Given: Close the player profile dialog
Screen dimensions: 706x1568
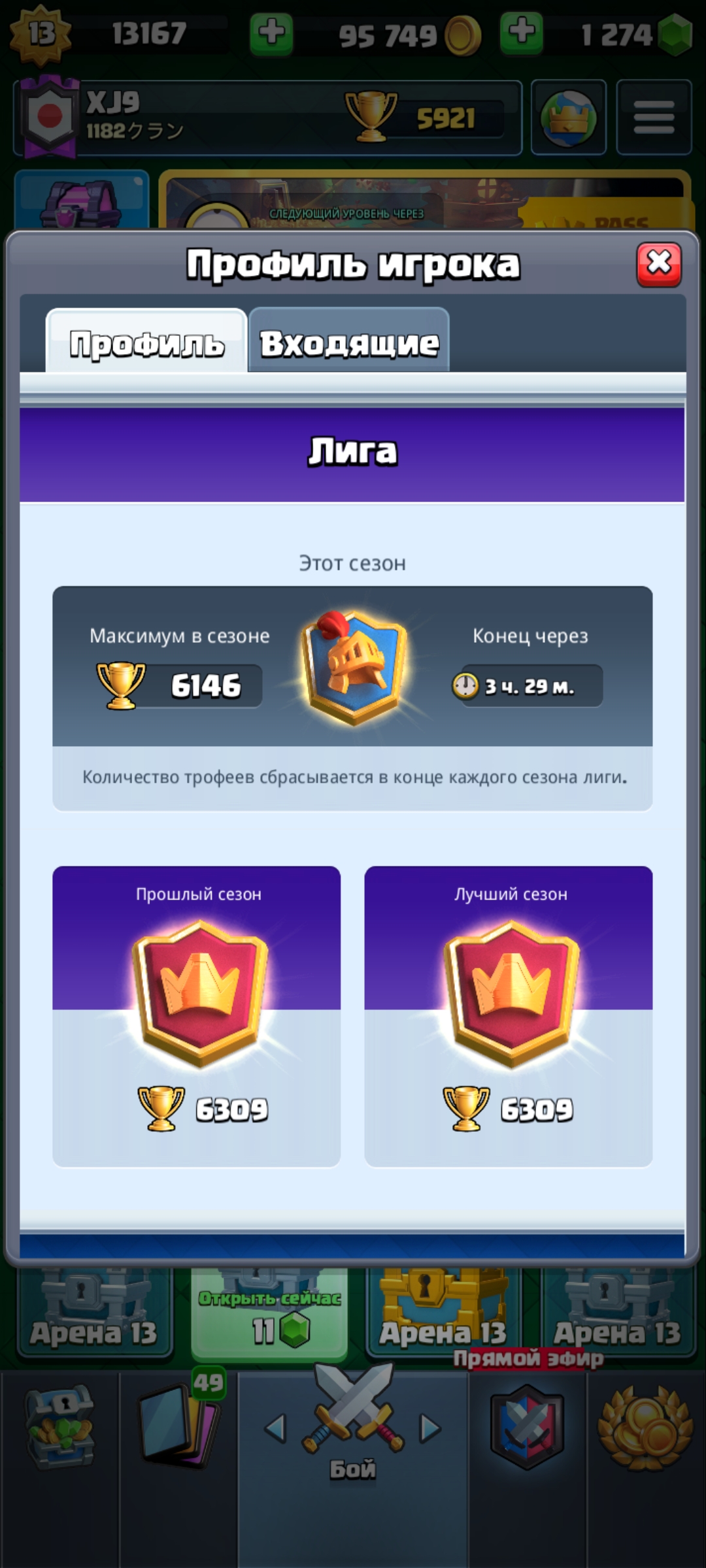Looking at the screenshot, I should click(x=658, y=264).
